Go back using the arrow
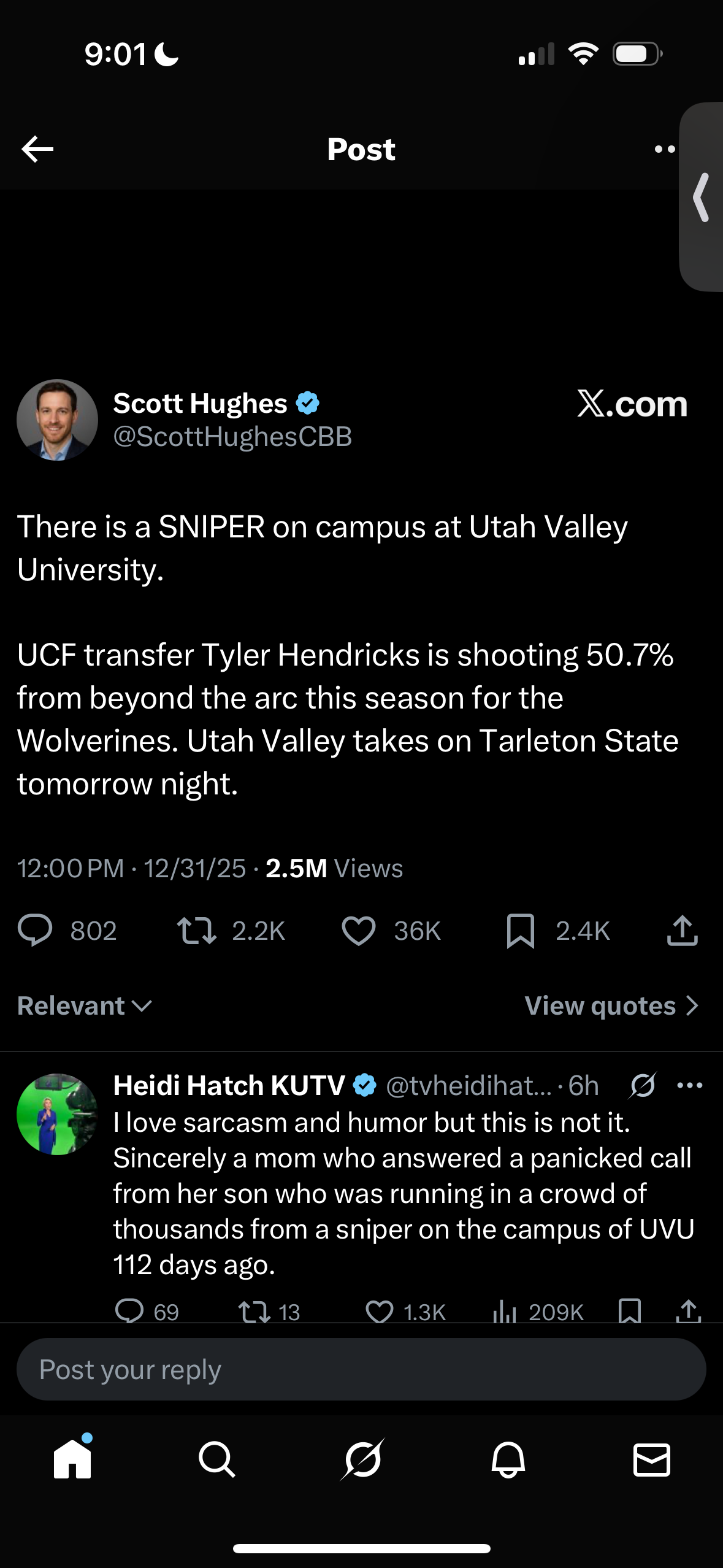This screenshot has height=1568, width=723. click(37, 149)
